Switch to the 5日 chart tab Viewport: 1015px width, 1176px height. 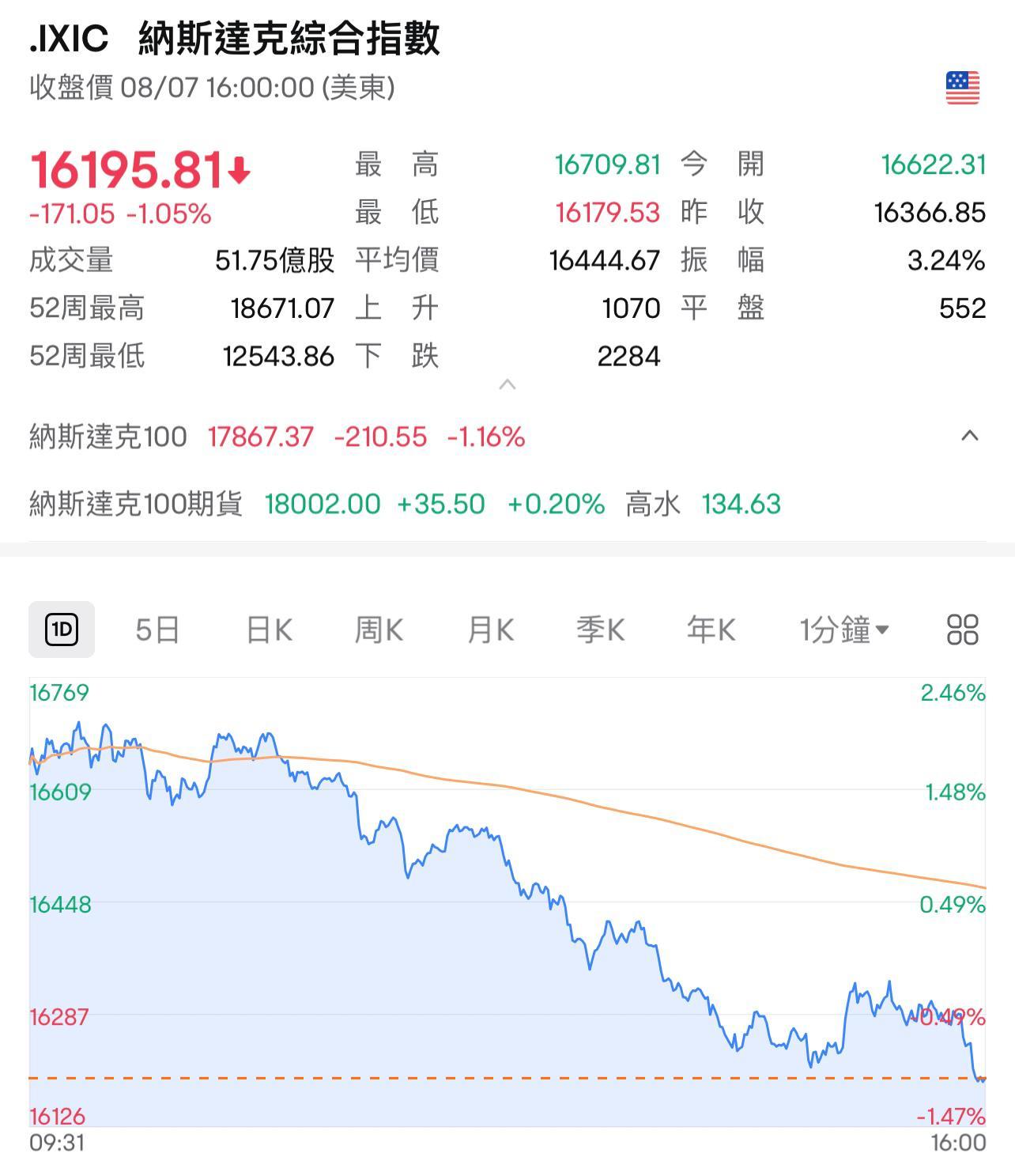point(158,630)
